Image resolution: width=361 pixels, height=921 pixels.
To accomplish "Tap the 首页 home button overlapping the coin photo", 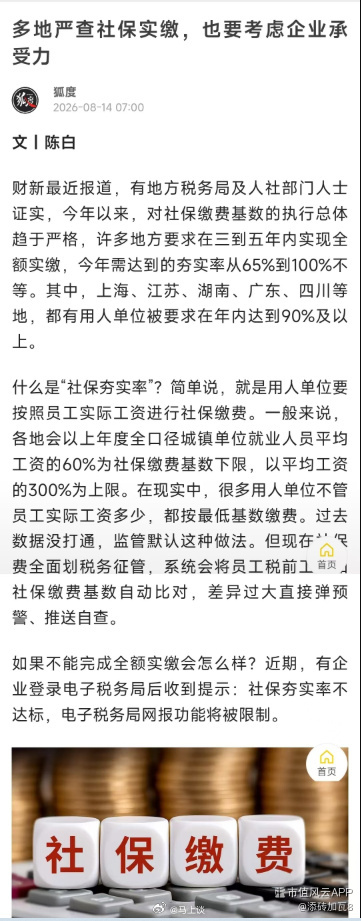I will click(326, 762).
